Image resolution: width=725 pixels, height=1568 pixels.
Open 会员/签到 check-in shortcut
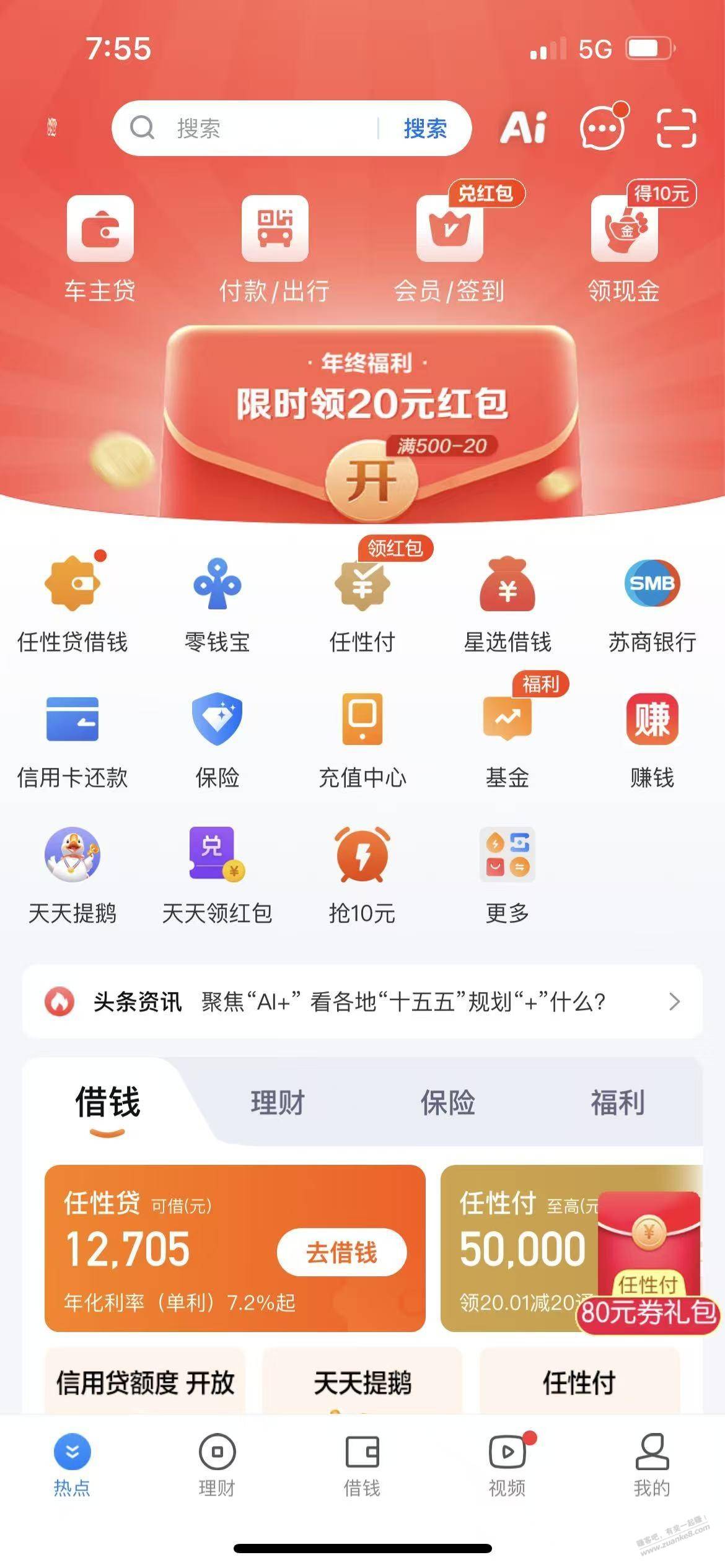coord(449,248)
